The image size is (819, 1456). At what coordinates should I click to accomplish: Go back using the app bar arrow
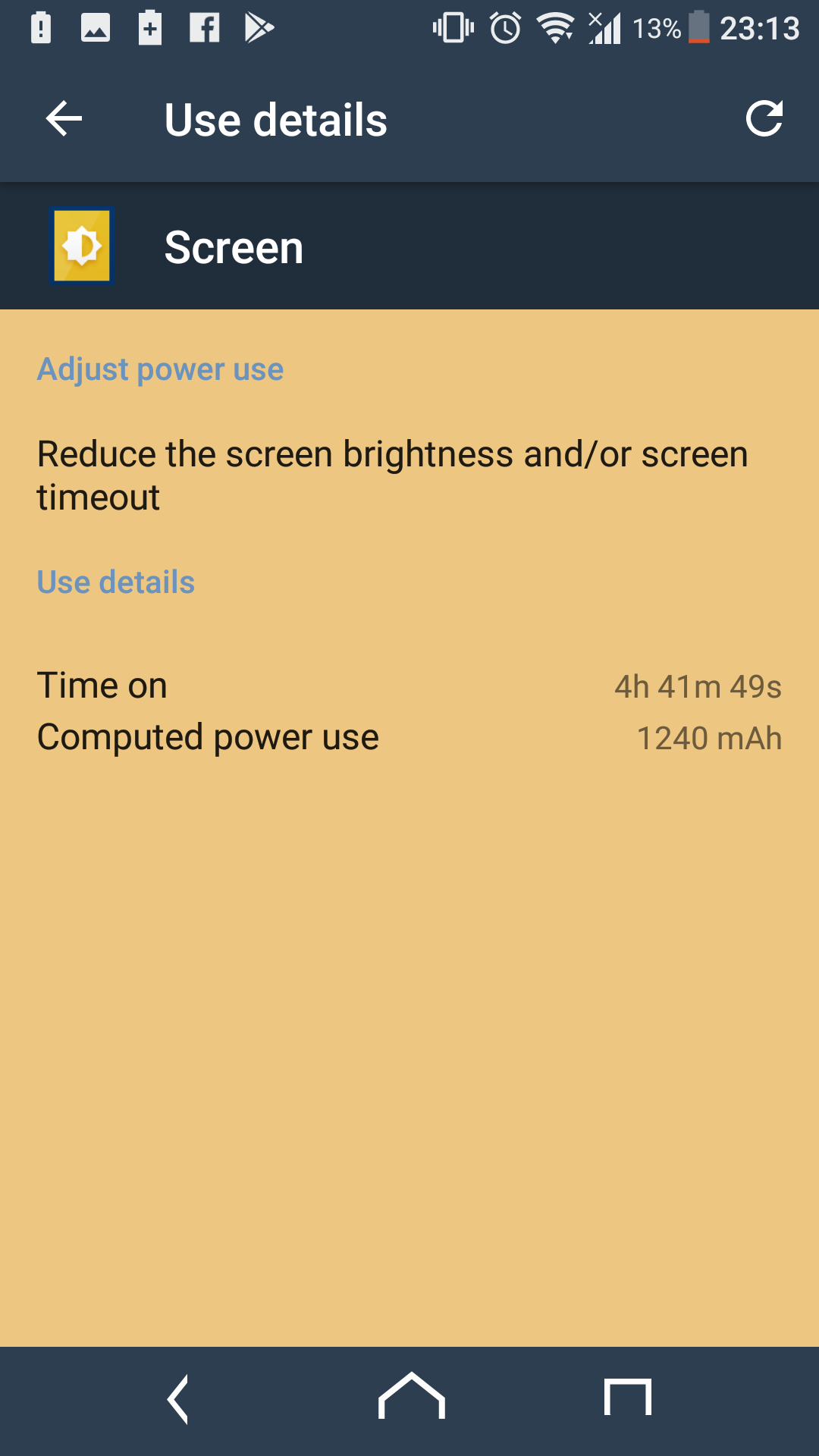tap(64, 119)
